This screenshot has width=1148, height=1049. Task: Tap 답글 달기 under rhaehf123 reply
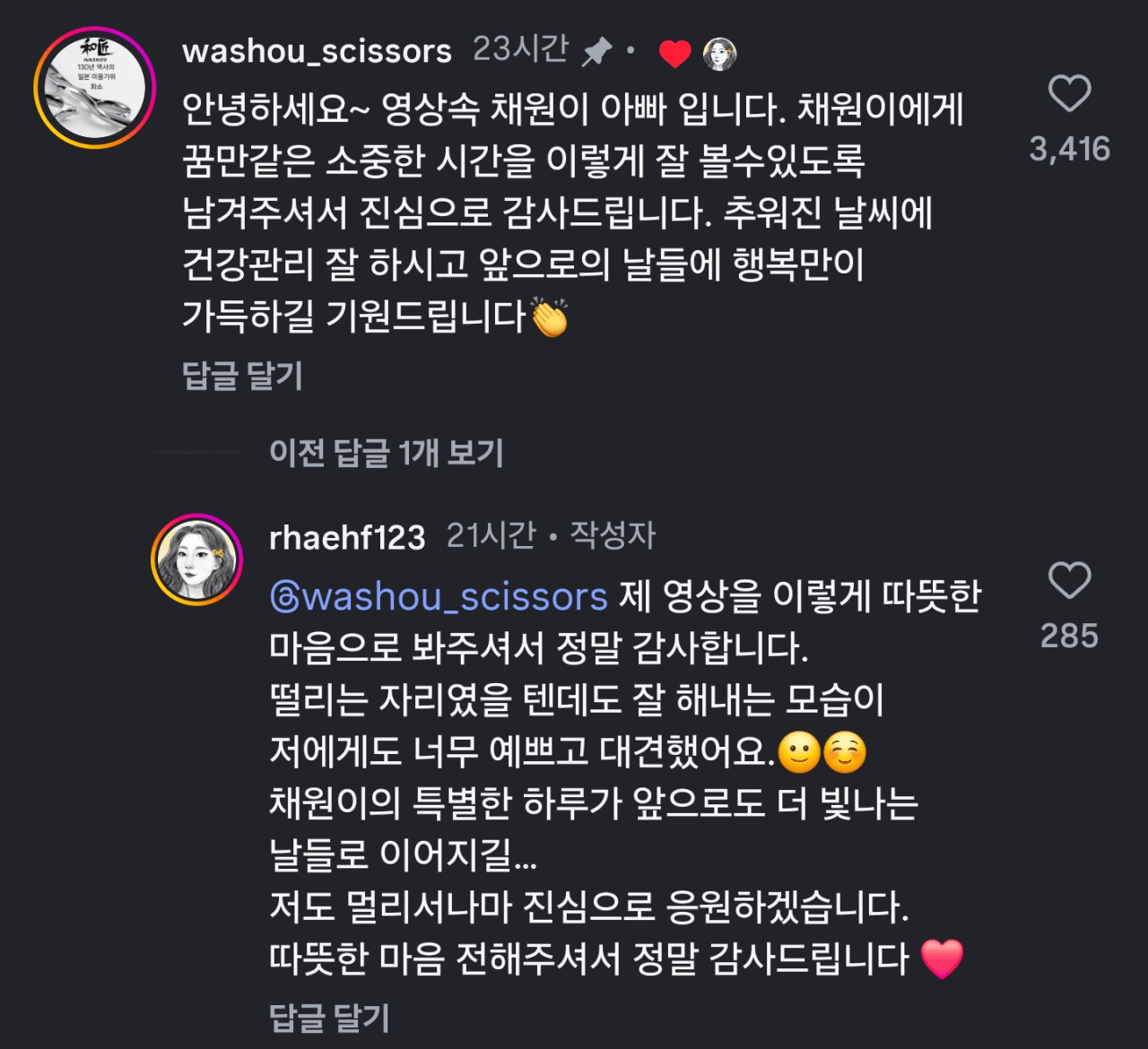point(329,1018)
